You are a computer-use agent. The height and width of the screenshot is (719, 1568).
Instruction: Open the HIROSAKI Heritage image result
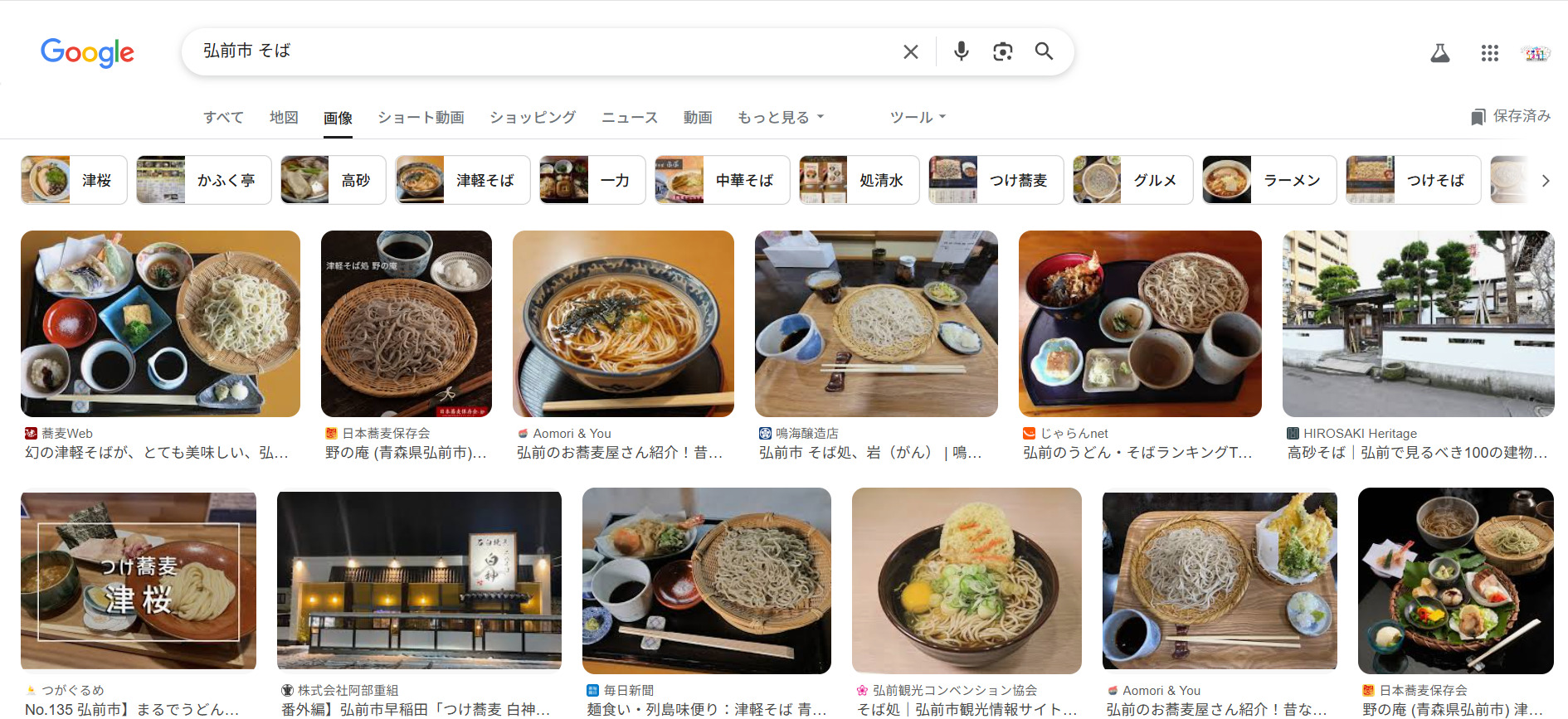1418,323
